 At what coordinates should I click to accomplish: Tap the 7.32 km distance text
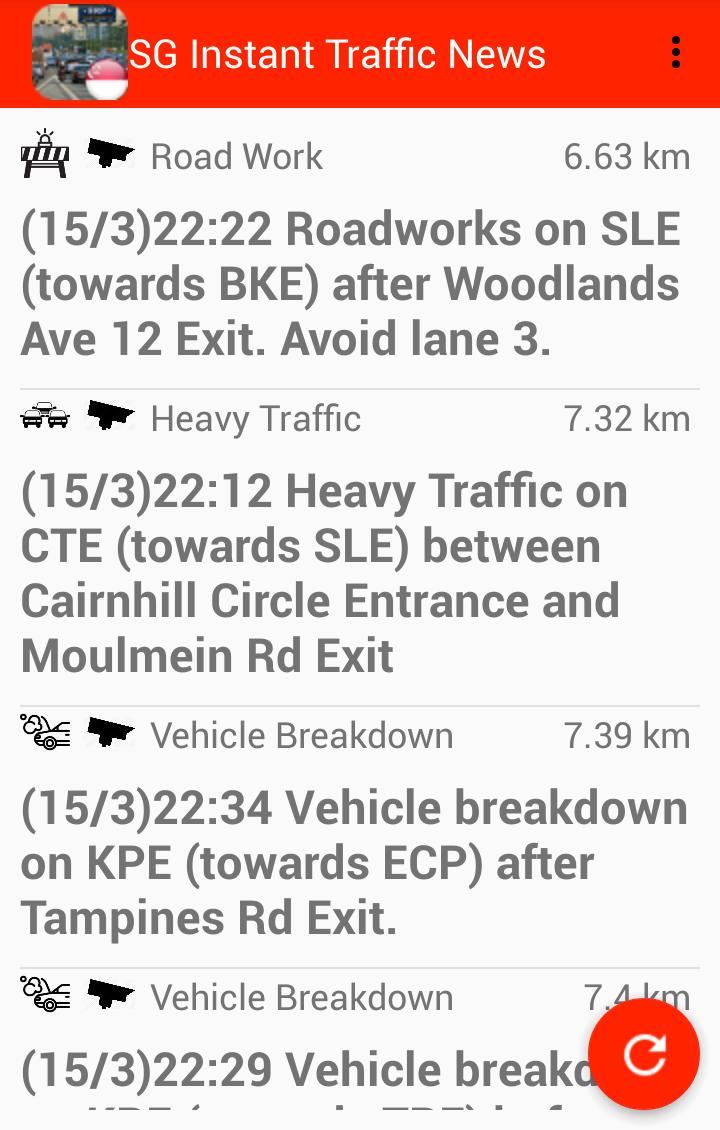tap(627, 418)
